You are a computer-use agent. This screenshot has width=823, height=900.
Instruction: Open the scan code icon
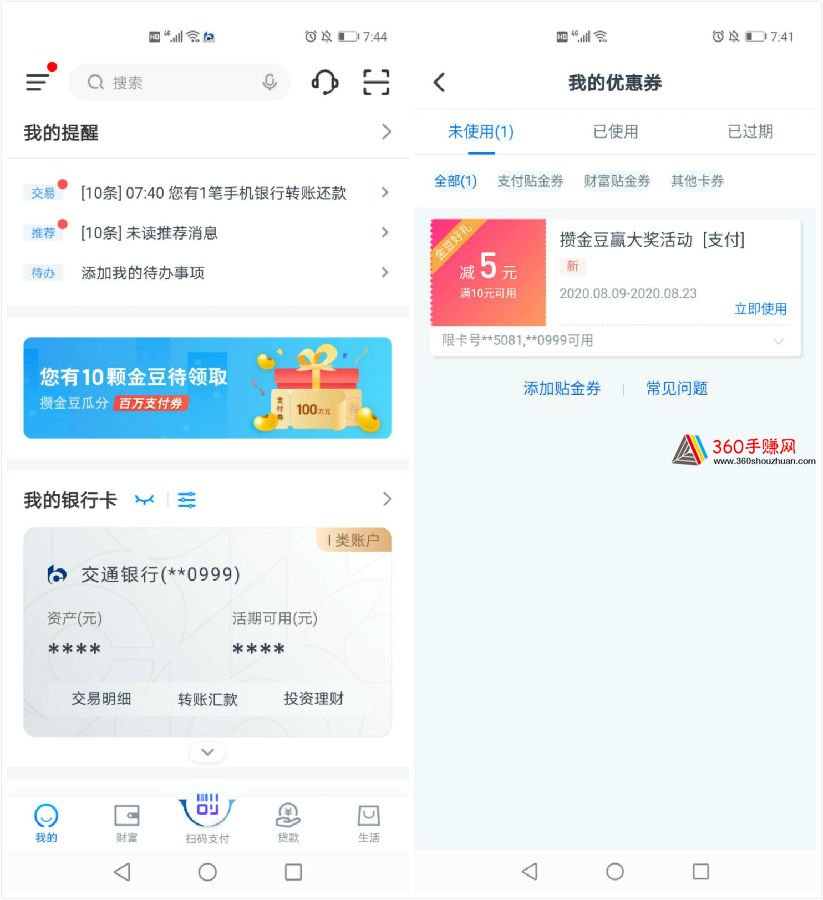(x=376, y=82)
